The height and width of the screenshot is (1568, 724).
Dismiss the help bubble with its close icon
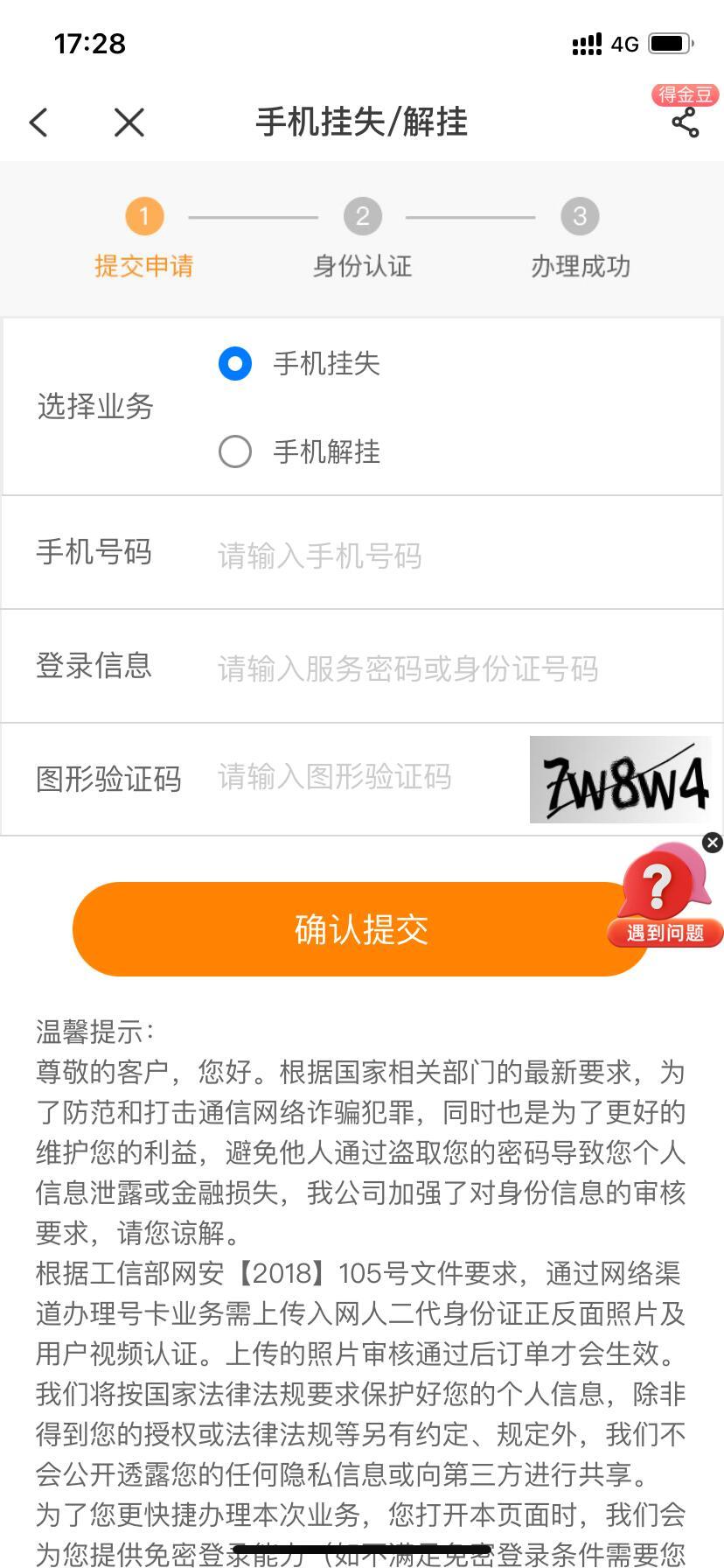713,843
